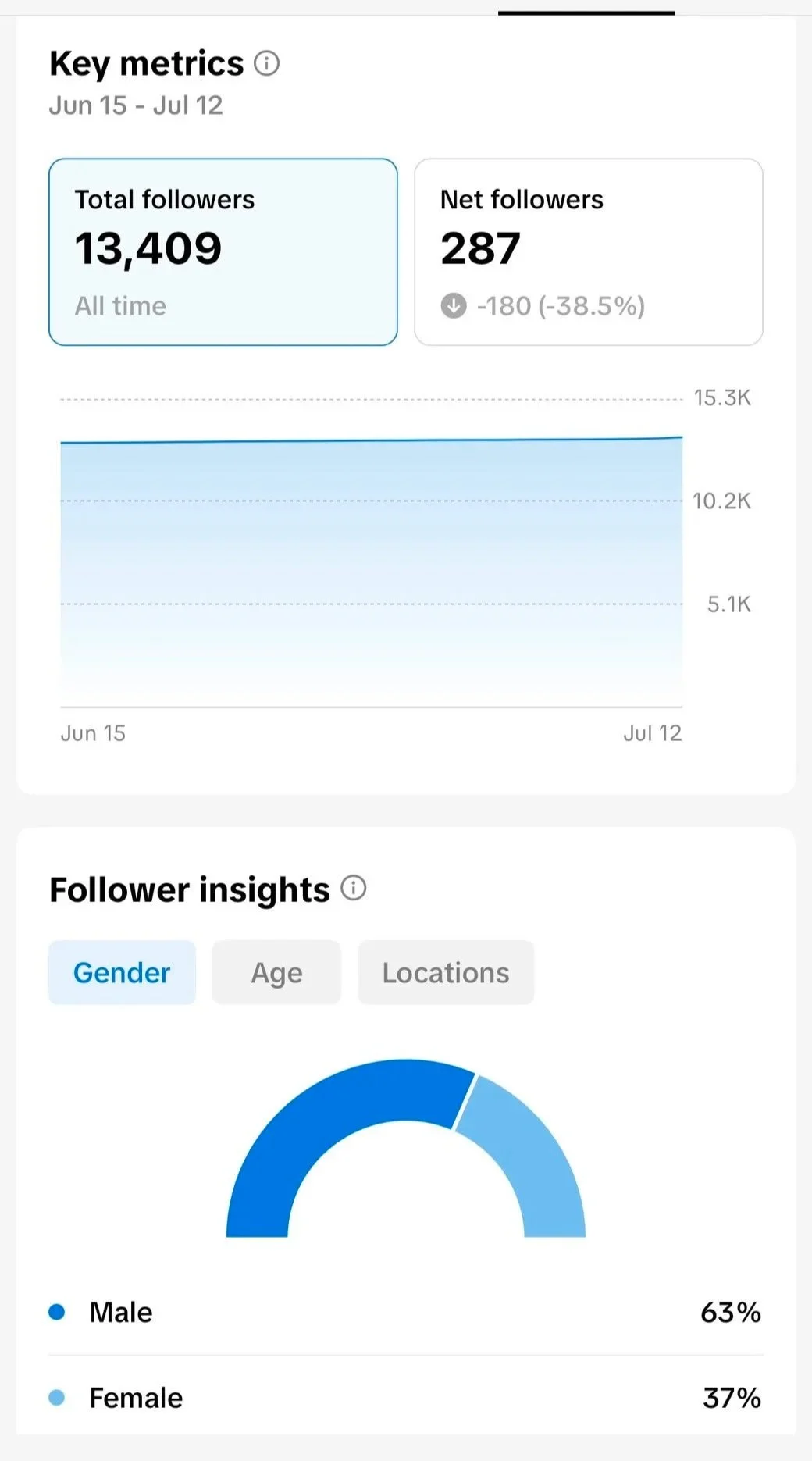
Task: Select the Total followers card
Action: tap(223, 252)
